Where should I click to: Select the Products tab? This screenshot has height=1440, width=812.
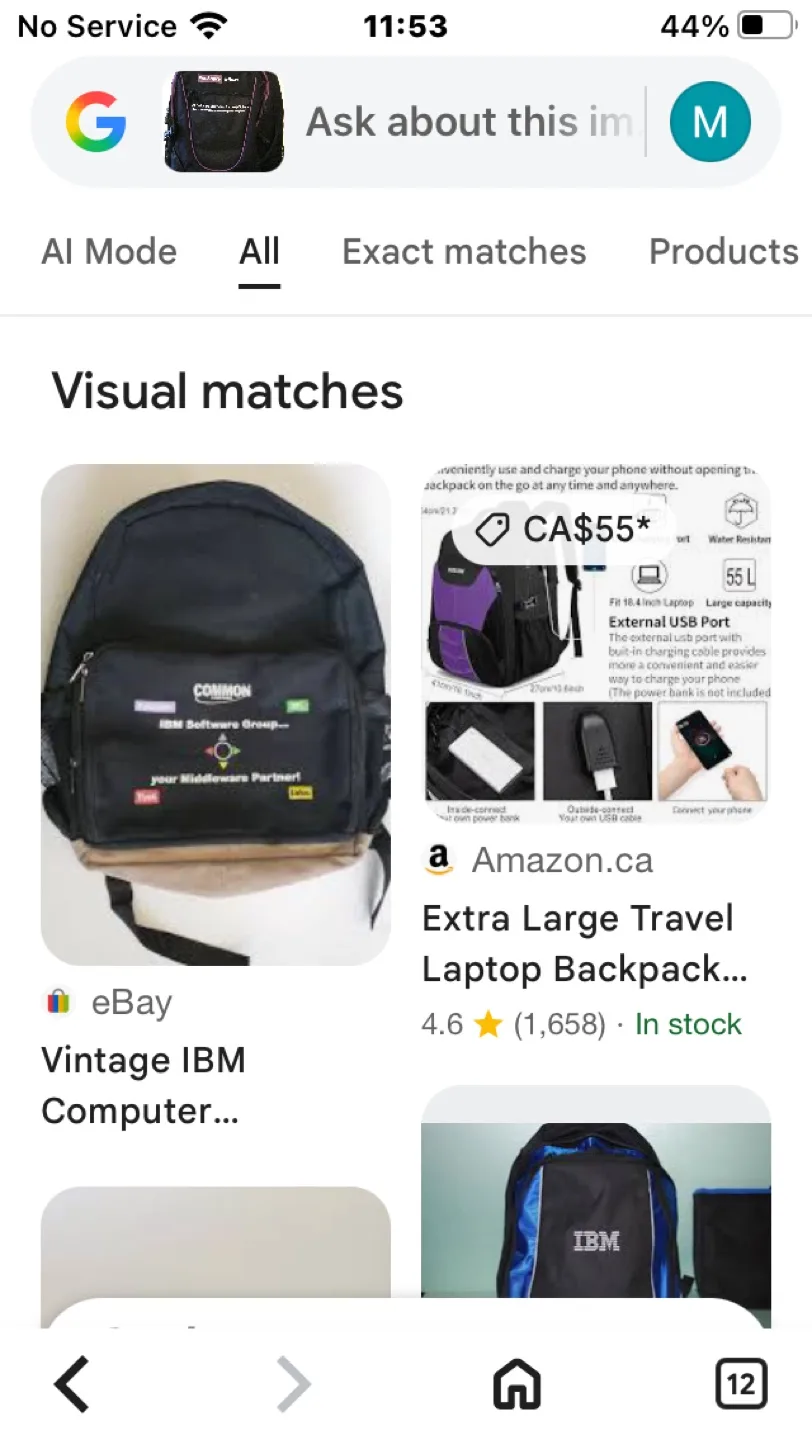point(722,252)
